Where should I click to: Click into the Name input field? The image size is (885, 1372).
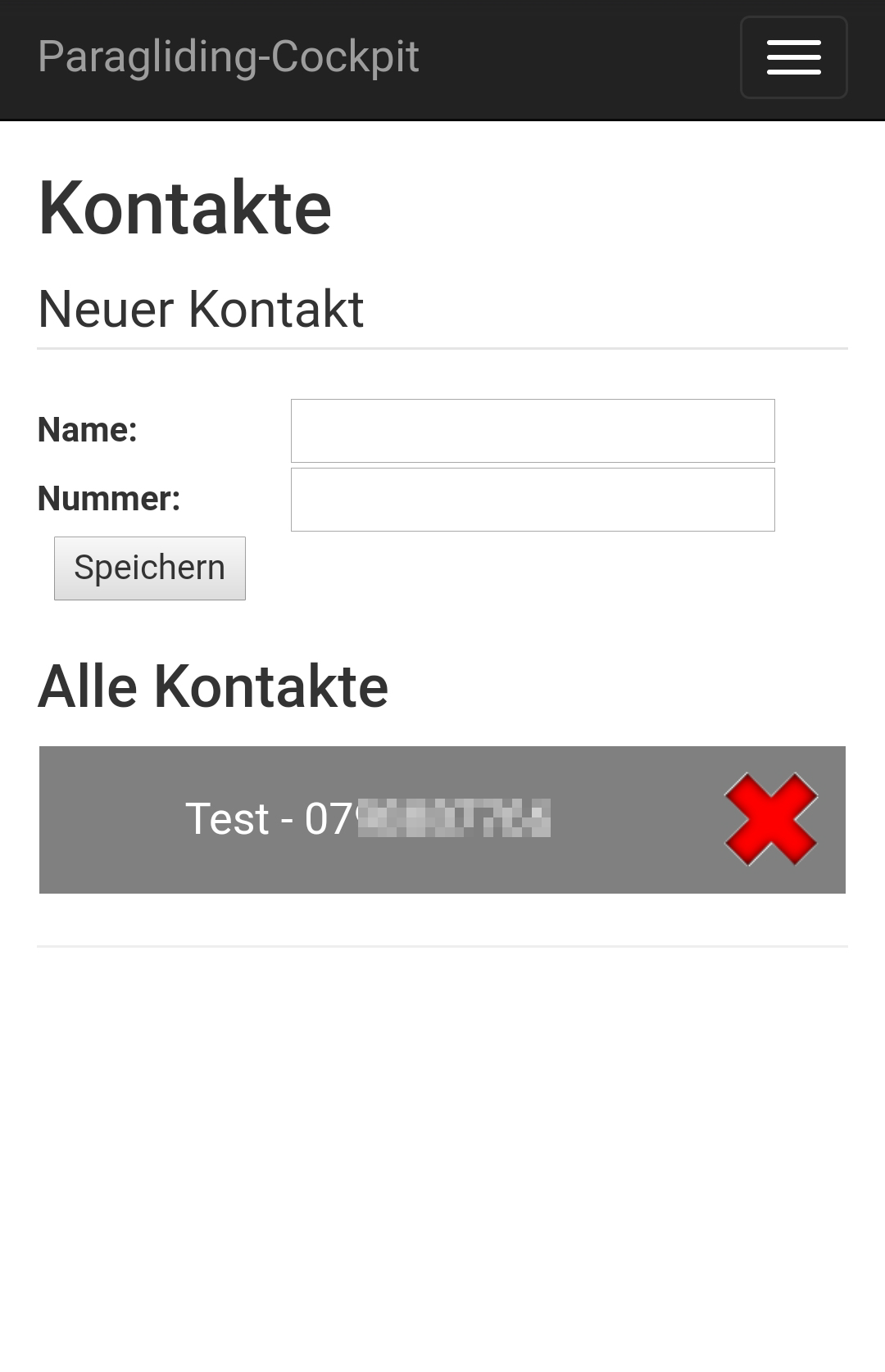click(531, 430)
